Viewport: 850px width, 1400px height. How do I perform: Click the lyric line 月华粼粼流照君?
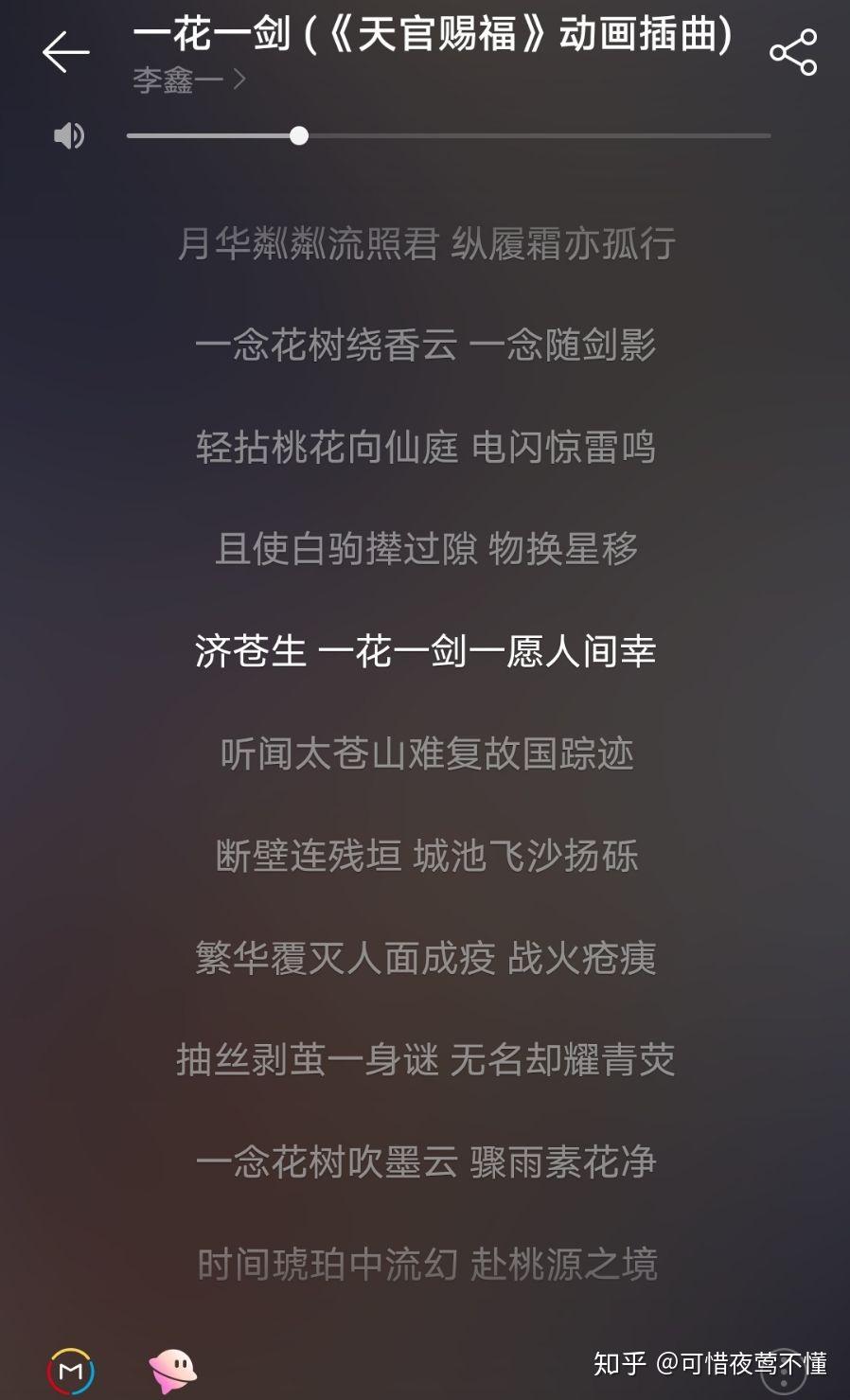(x=426, y=244)
